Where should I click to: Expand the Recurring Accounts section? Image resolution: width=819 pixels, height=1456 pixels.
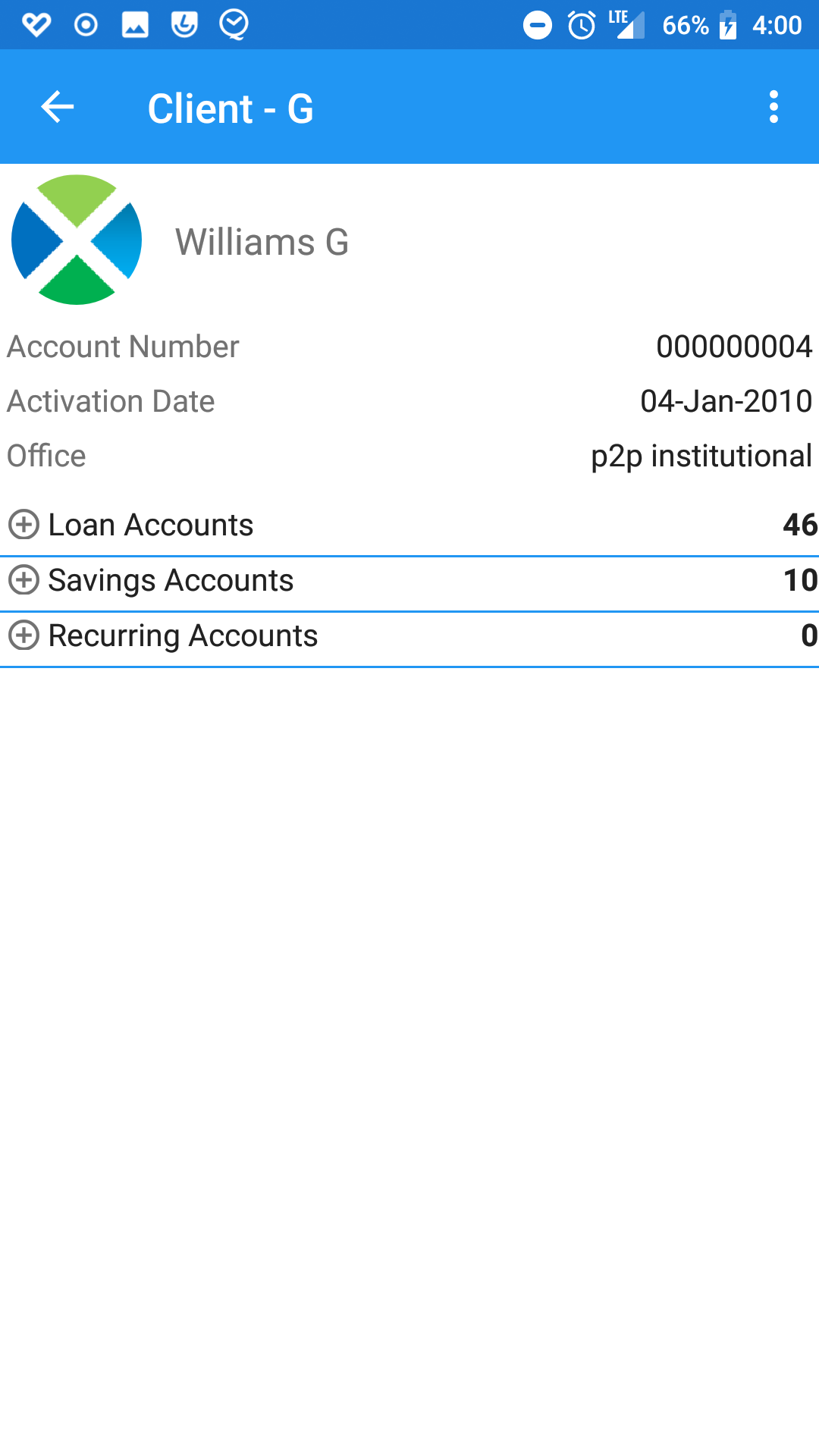point(24,635)
